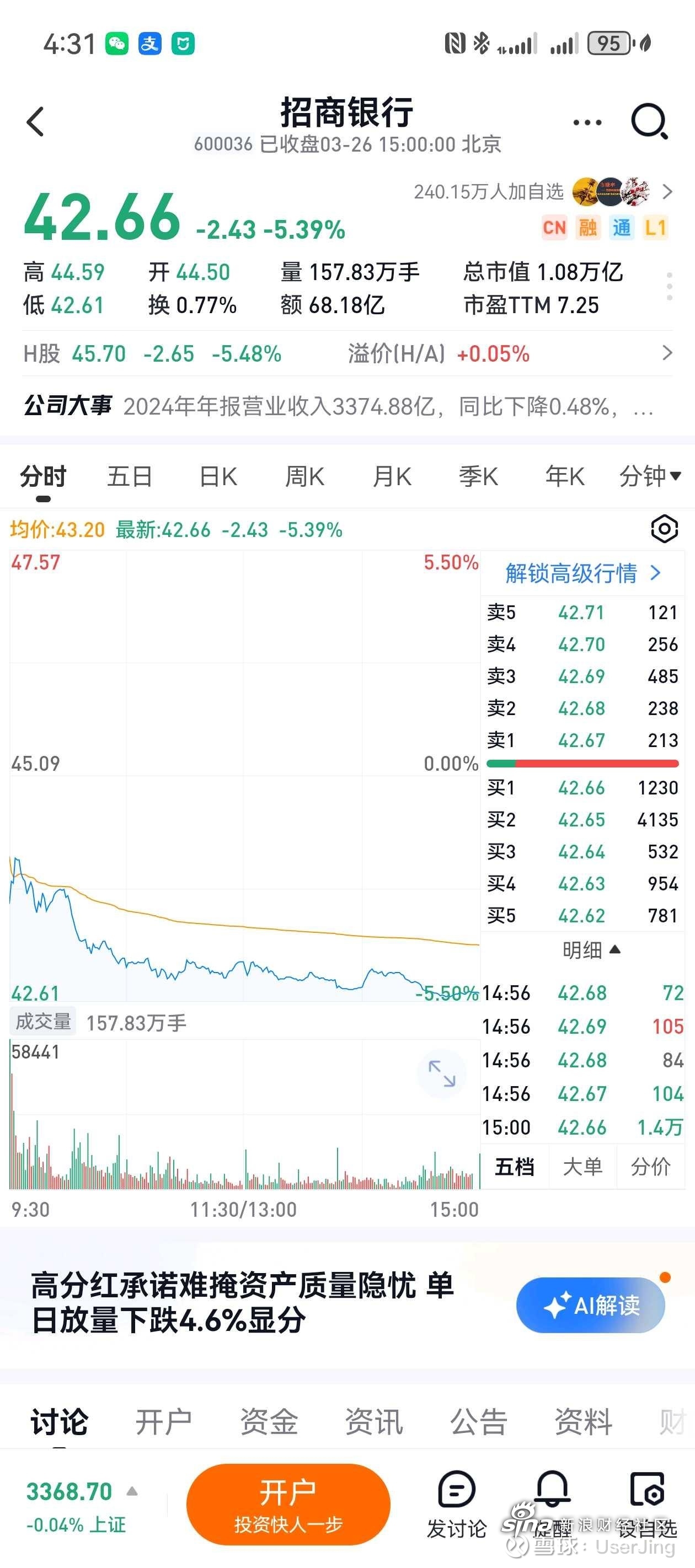
Task: Go back using the top-left arrow
Action: [x=35, y=122]
